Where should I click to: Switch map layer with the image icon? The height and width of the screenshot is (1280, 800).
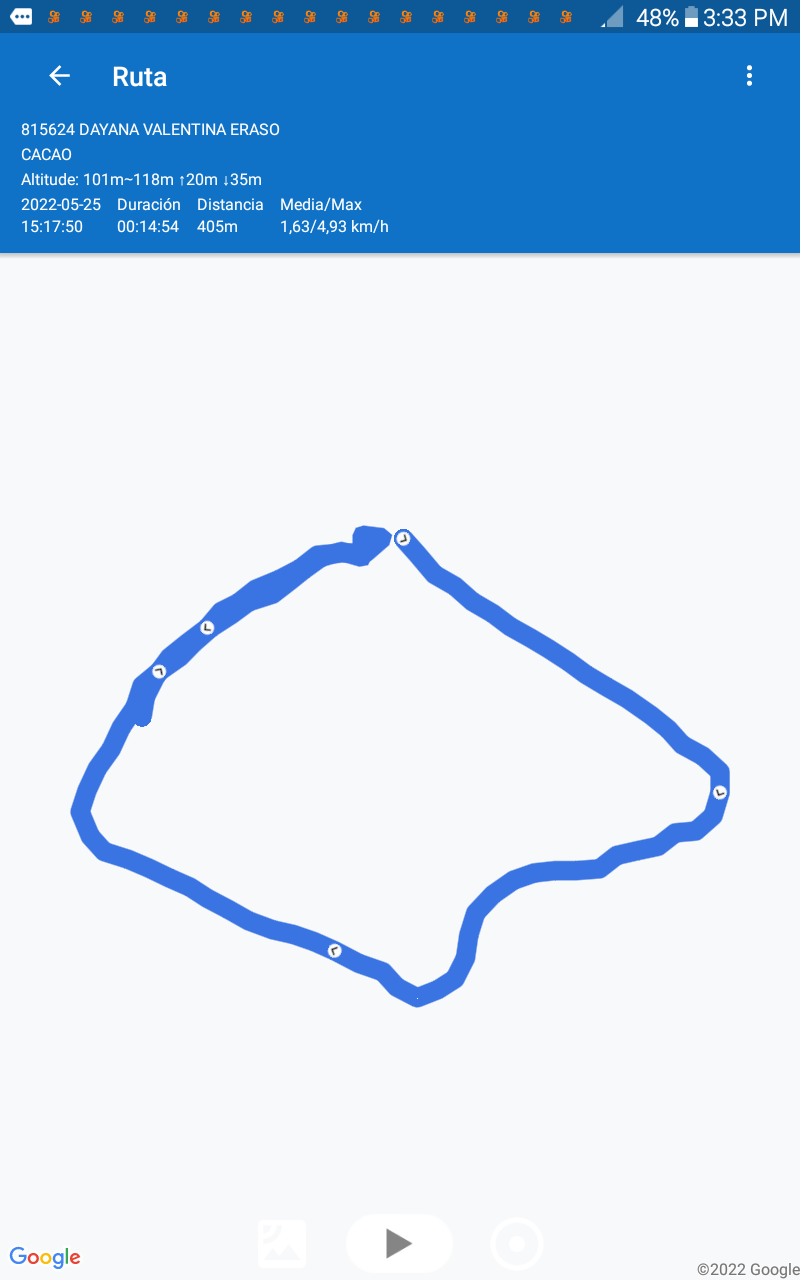point(282,1243)
